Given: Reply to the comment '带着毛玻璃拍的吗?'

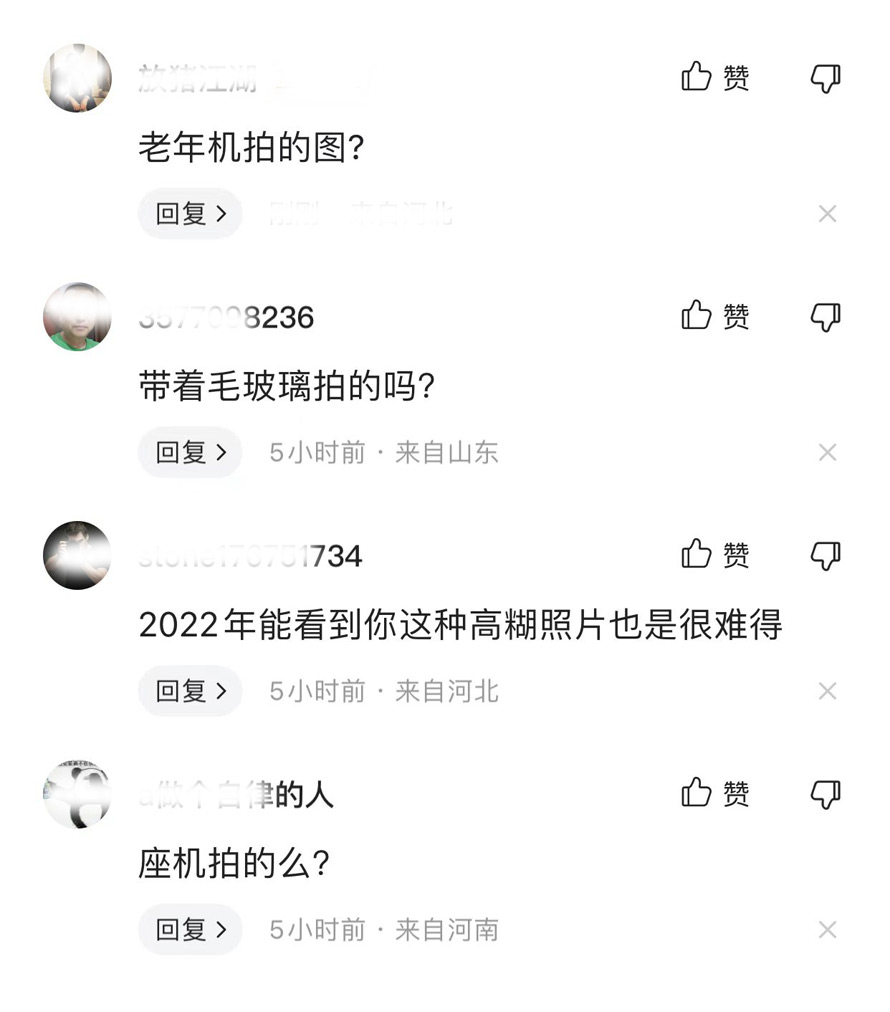Looking at the screenshot, I should pos(189,452).
